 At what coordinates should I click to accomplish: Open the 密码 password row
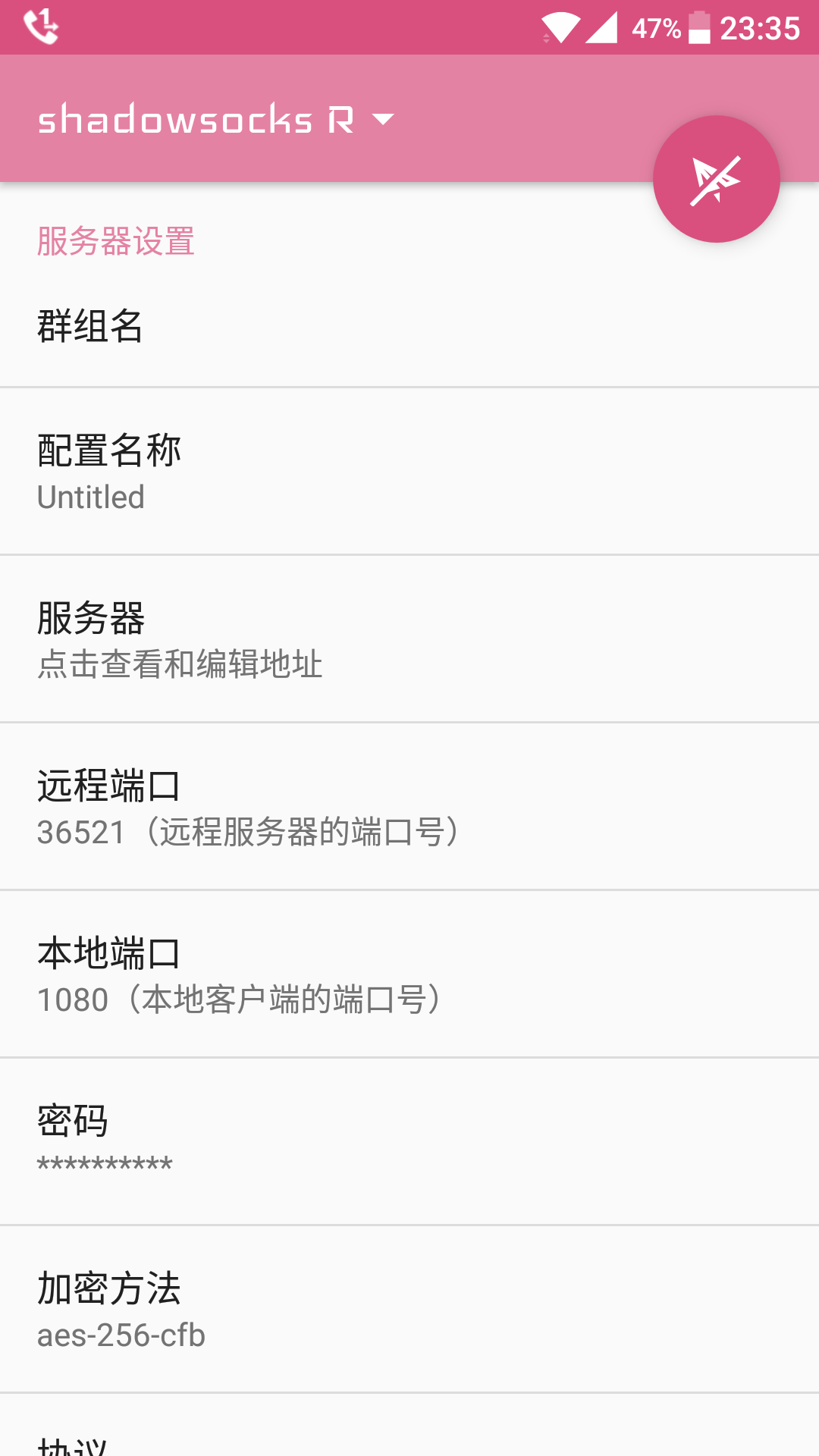(x=409, y=1142)
